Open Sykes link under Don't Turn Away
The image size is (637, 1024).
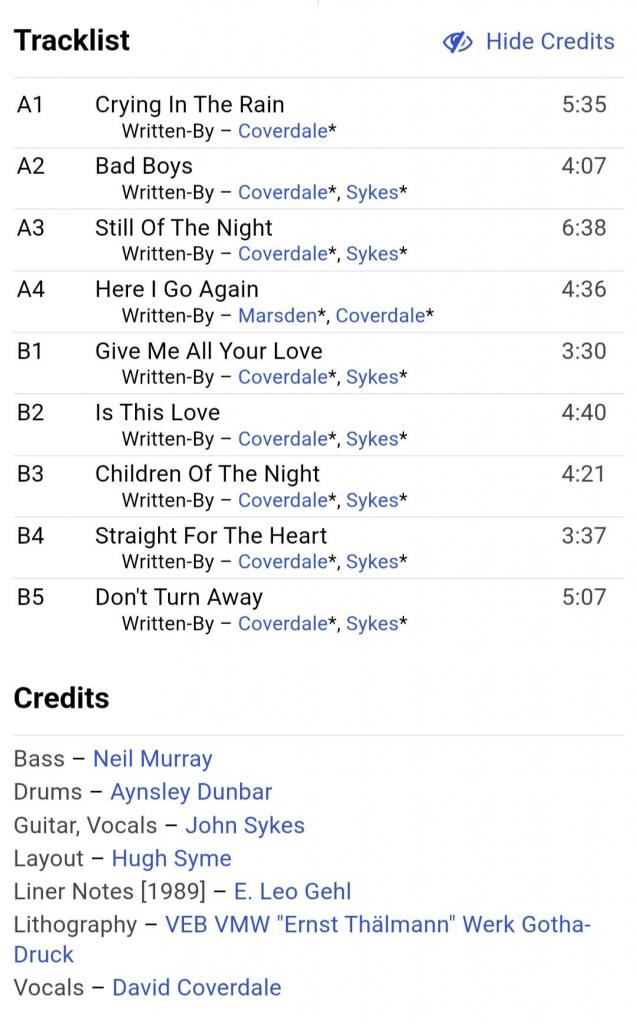(372, 624)
